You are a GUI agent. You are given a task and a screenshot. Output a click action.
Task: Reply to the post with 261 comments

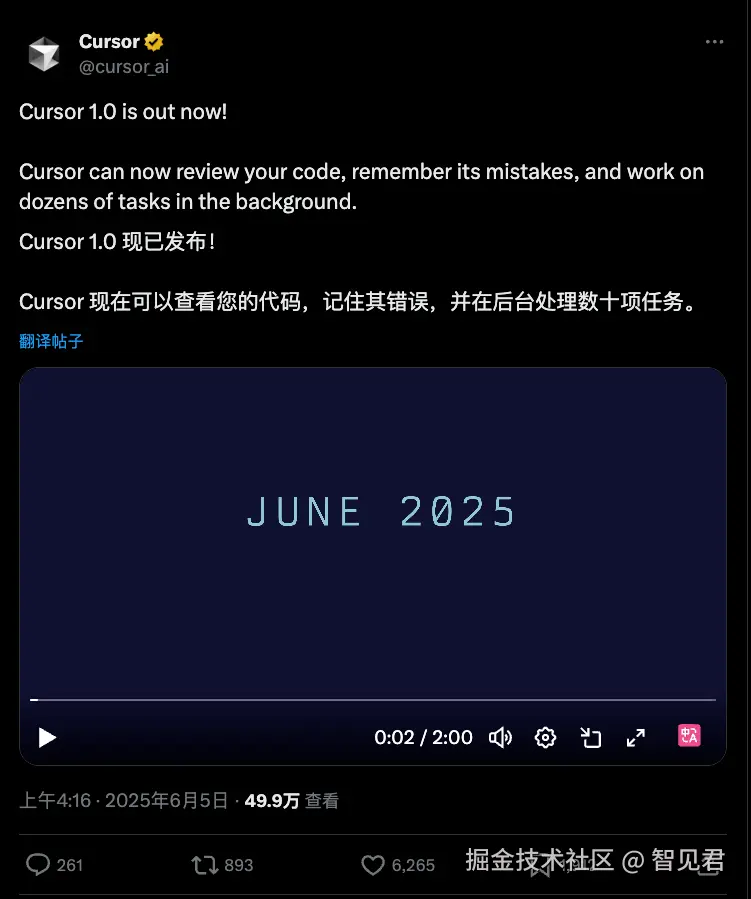pos(39,865)
